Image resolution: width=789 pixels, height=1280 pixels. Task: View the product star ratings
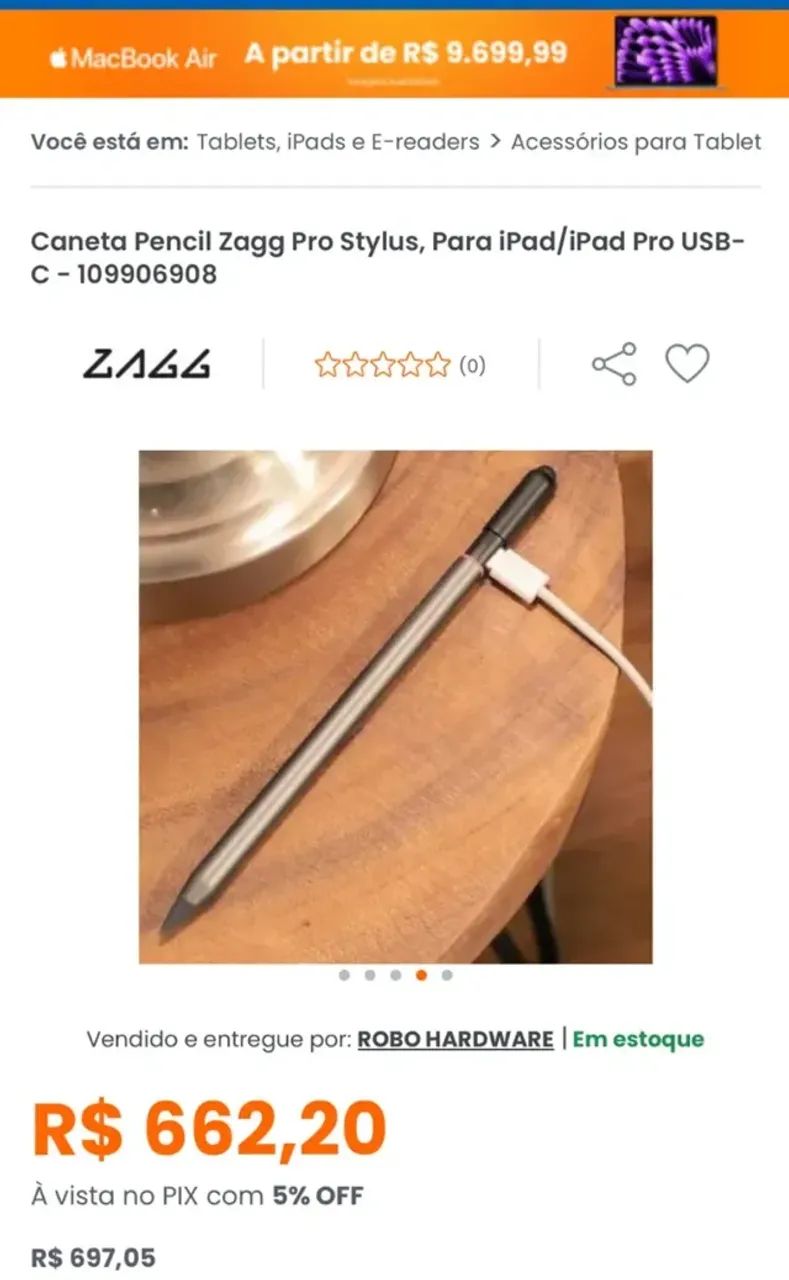point(383,365)
